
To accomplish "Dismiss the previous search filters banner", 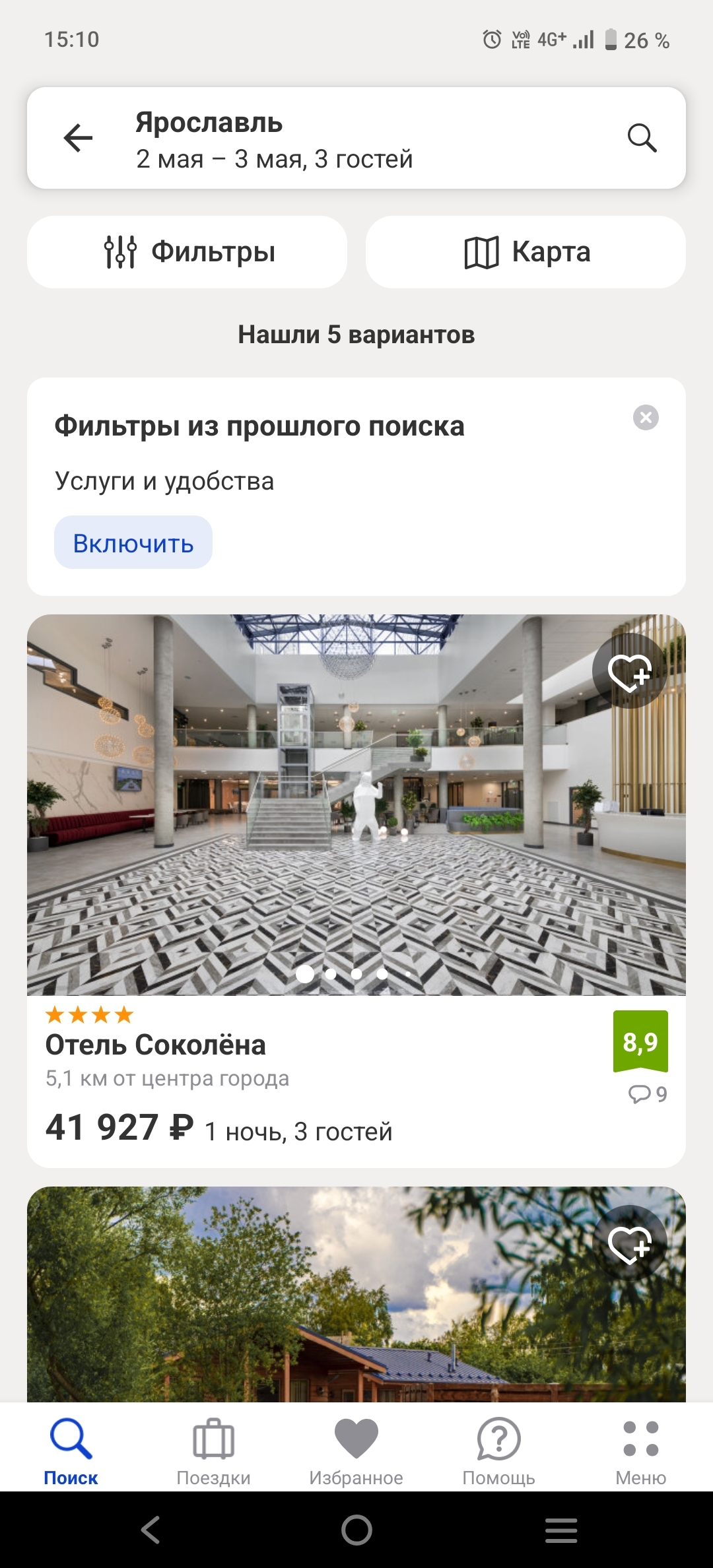I will click(646, 418).
